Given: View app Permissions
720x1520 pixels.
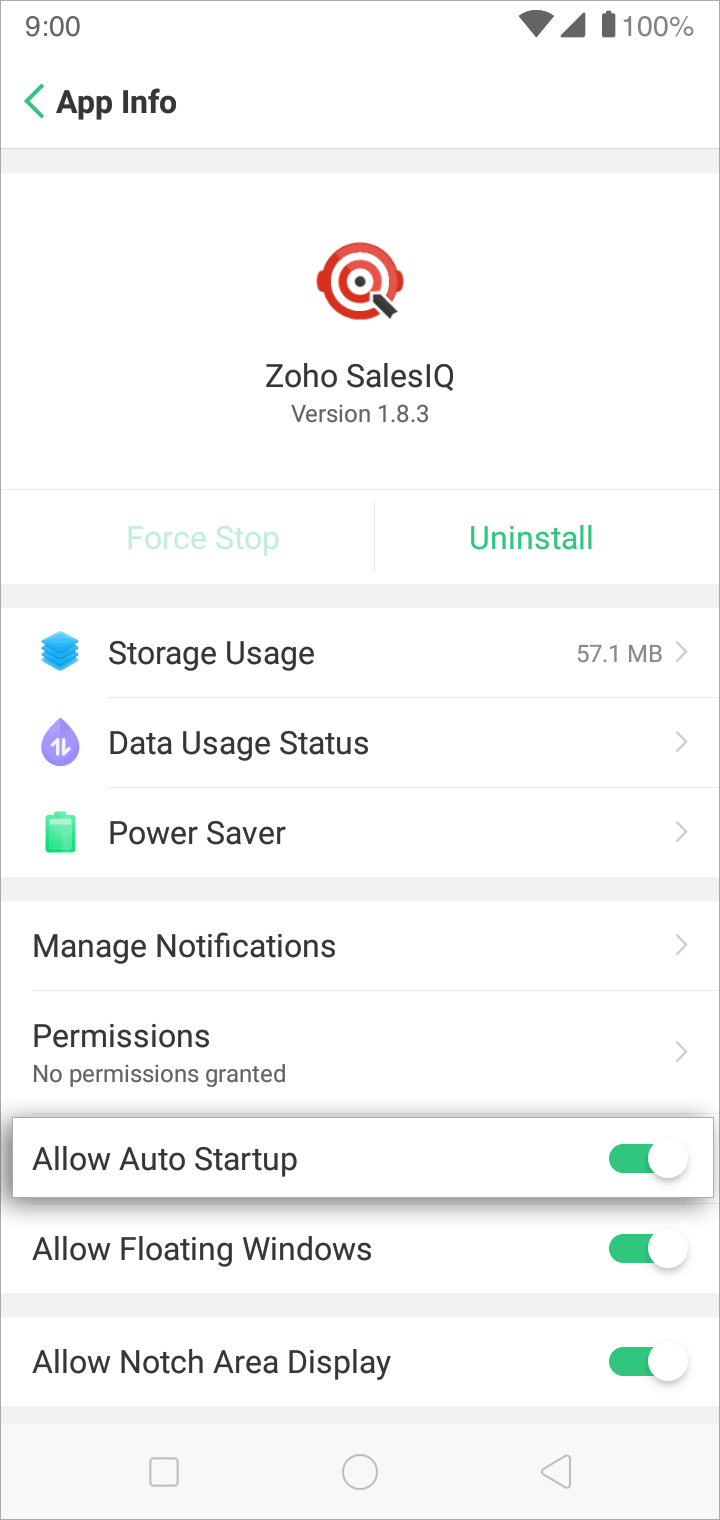Looking at the screenshot, I should point(360,1053).
